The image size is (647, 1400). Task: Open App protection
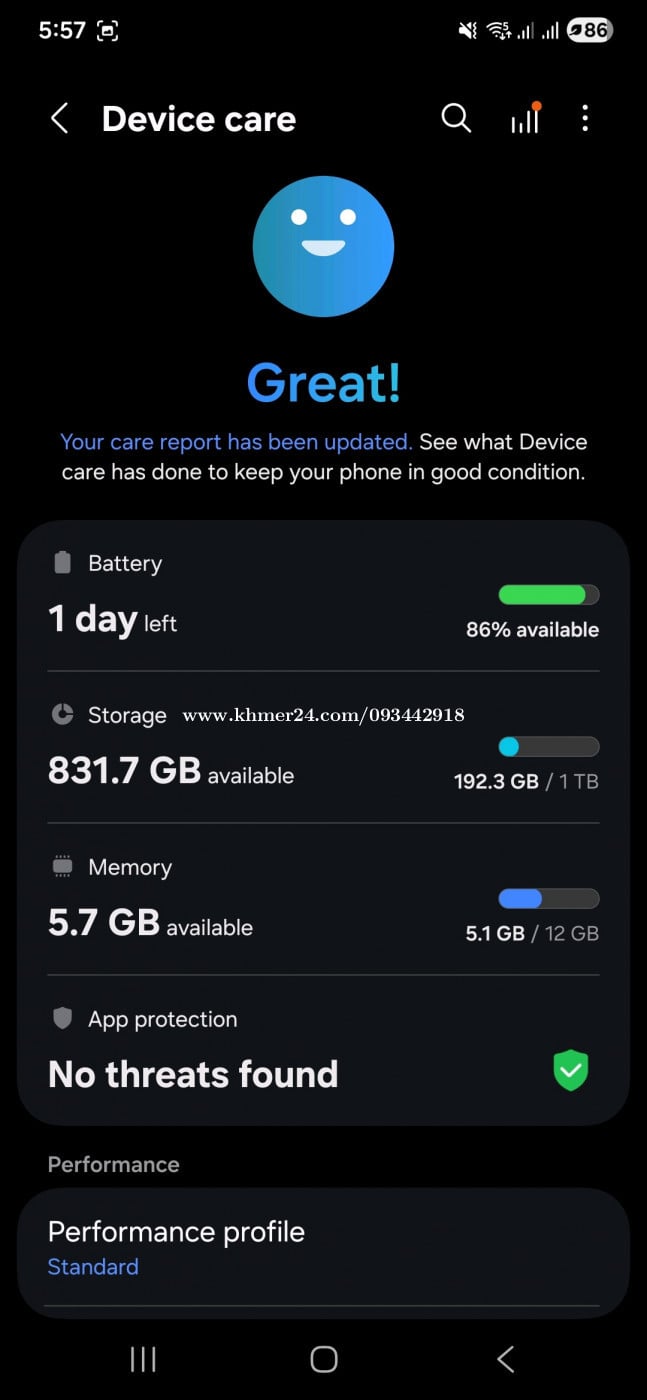pos(323,1050)
